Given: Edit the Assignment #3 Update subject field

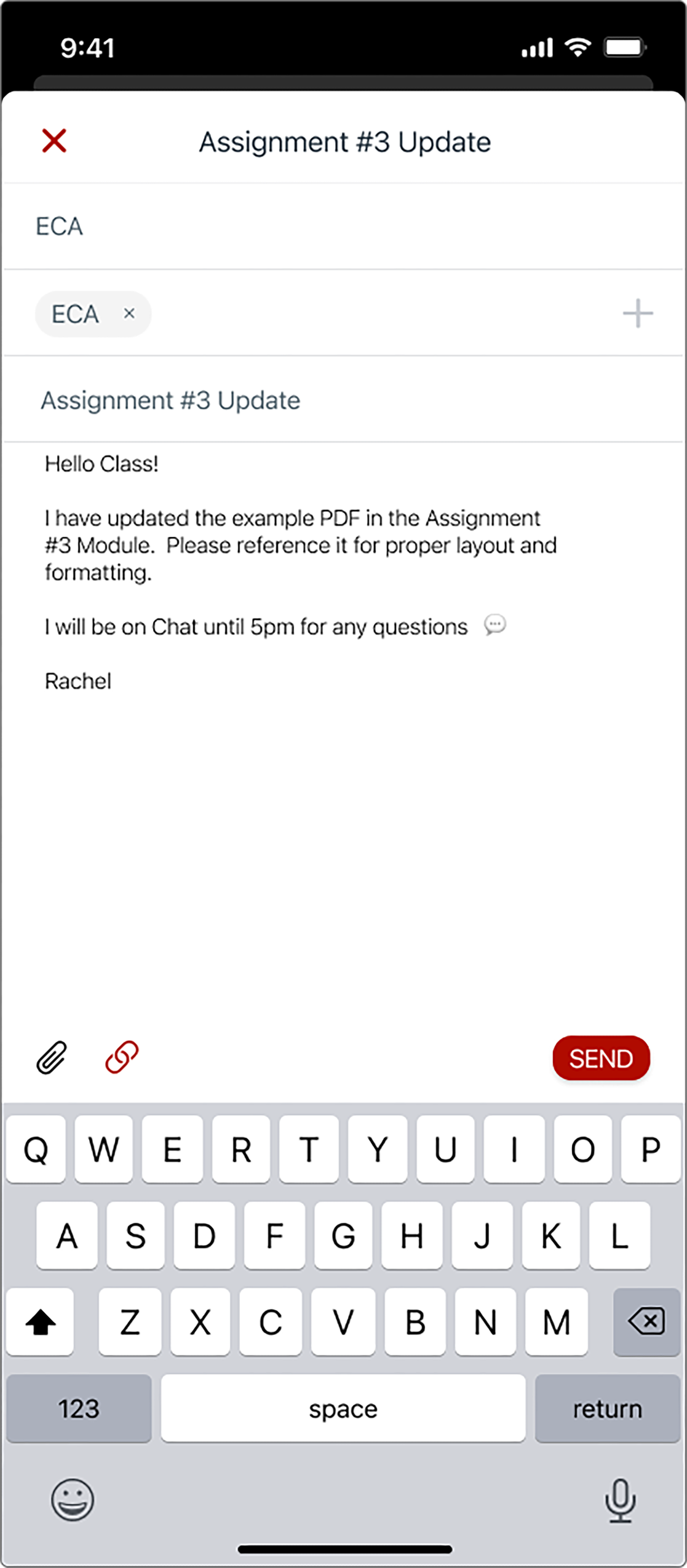Looking at the screenshot, I should click(343, 400).
